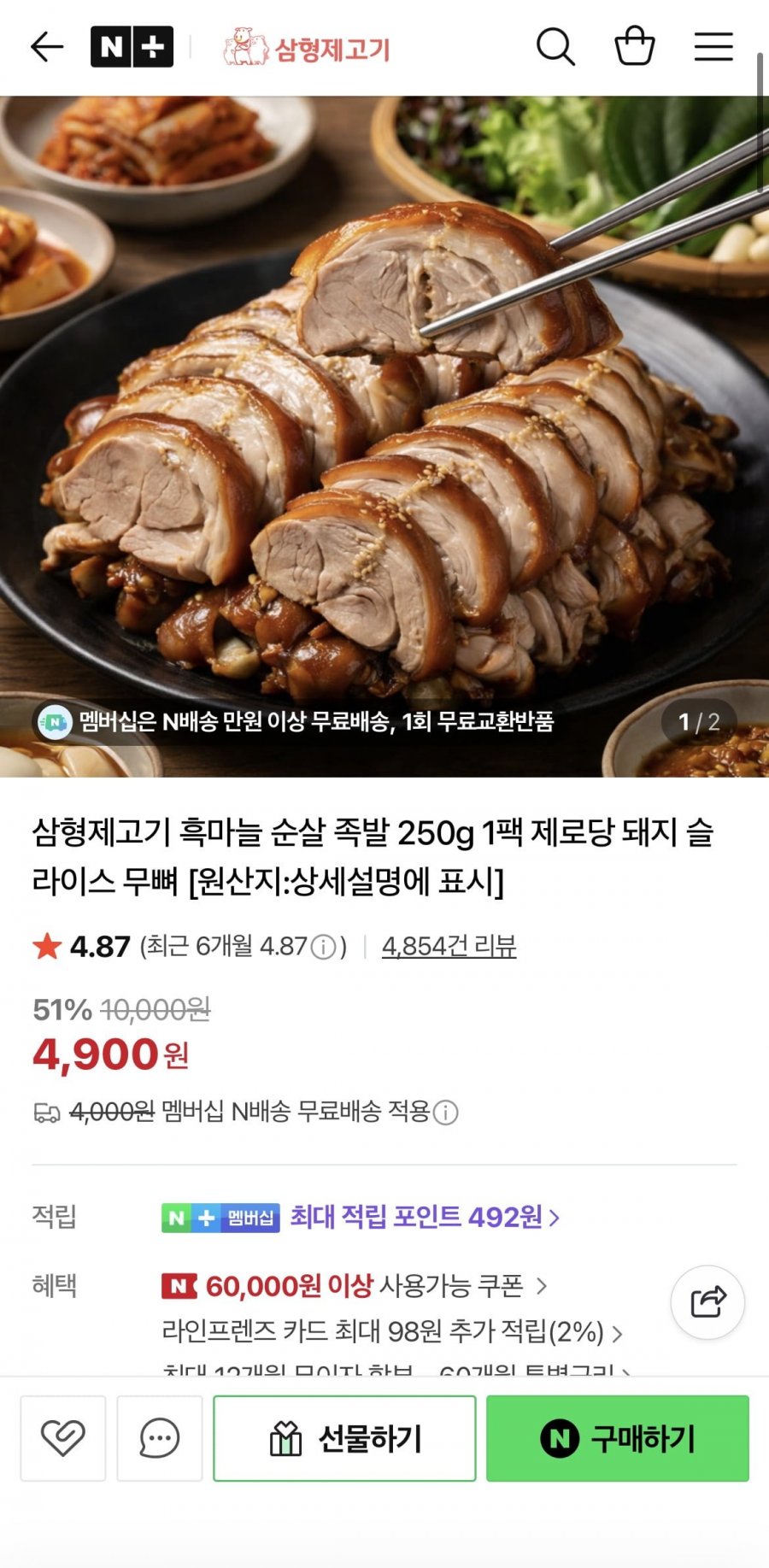769x1568 pixels.
Task: Open the chat bubble icon near 선물하기
Action: coord(159,1437)
